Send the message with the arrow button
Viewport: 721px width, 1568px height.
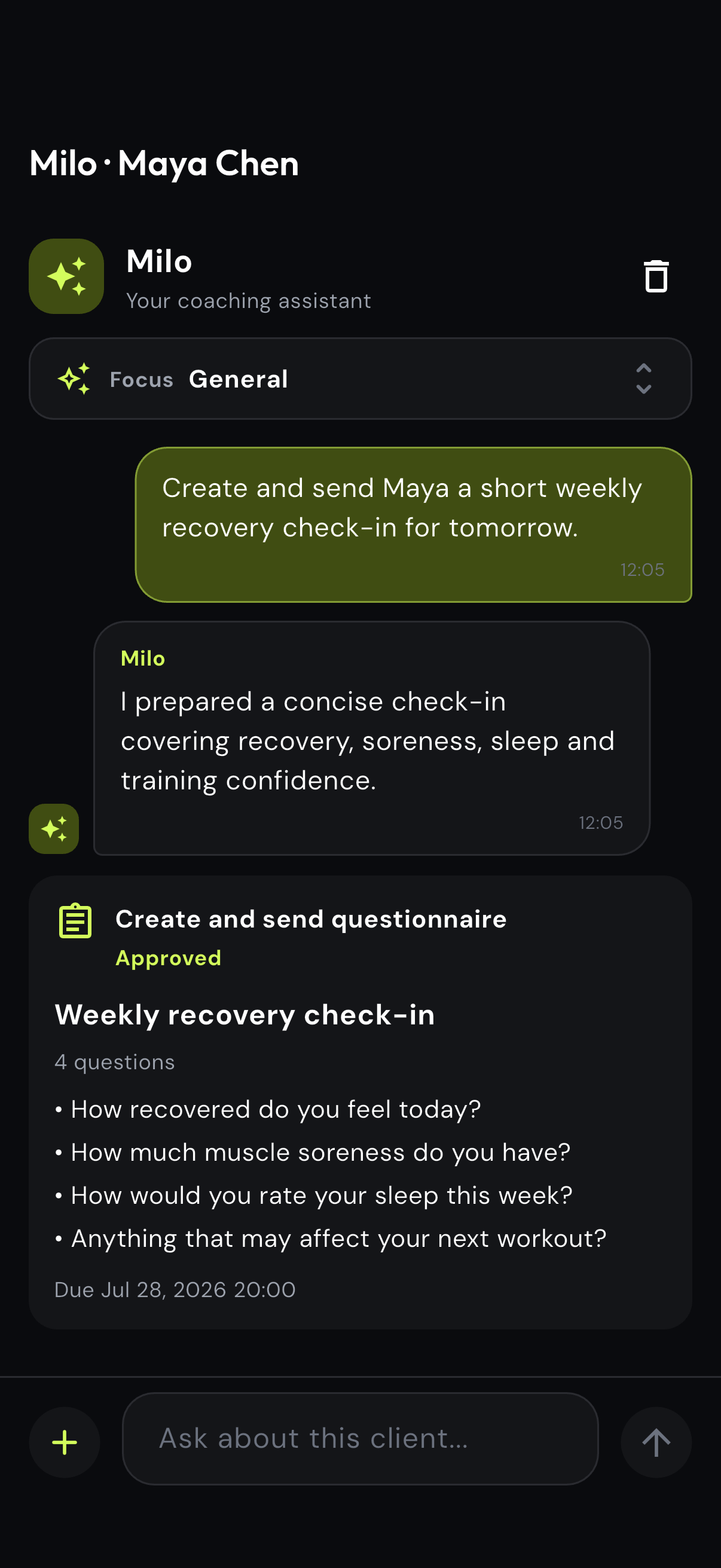656,1442
